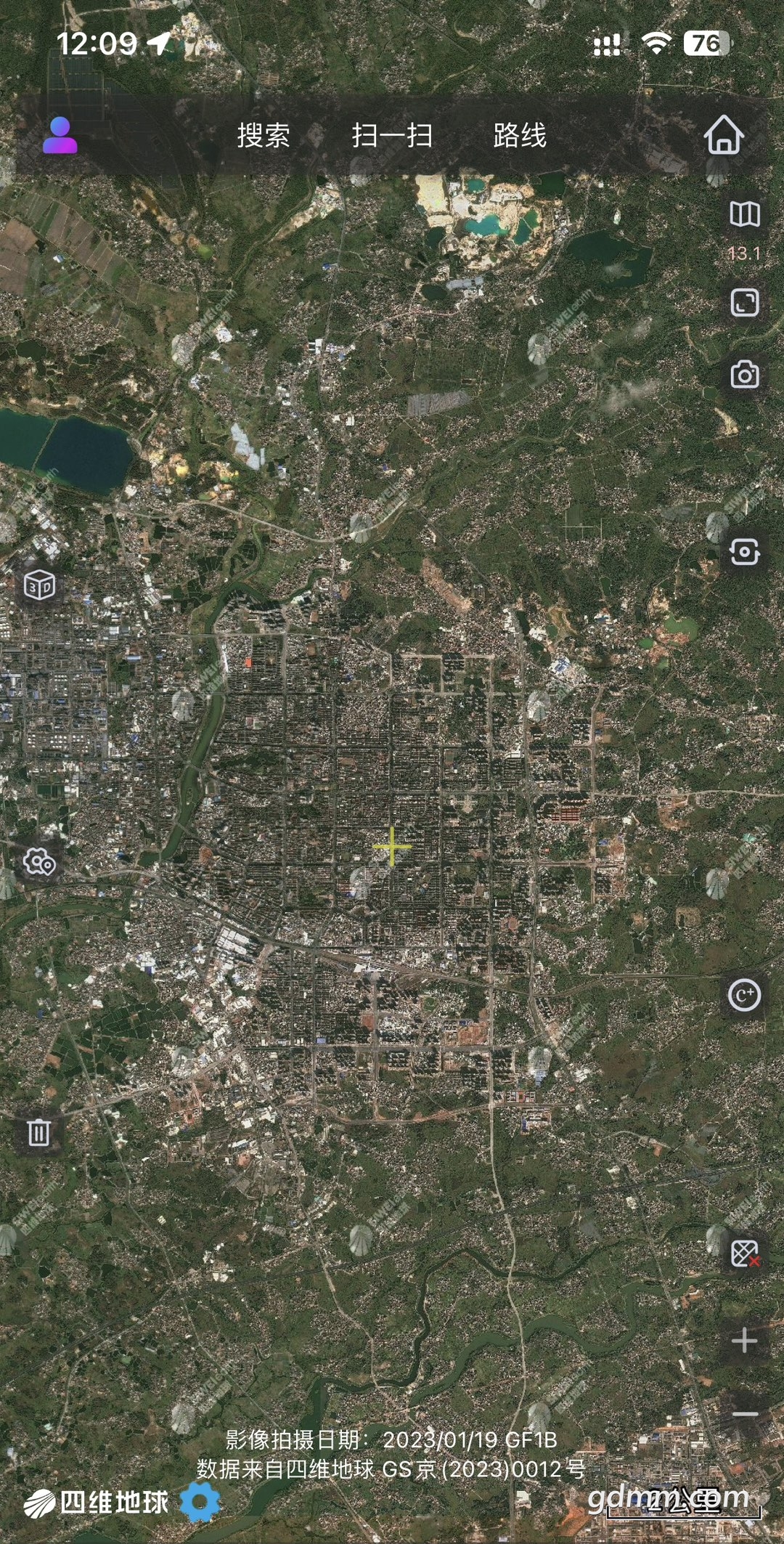
Task: Open 路线 route planning
Action: point(520,135)
